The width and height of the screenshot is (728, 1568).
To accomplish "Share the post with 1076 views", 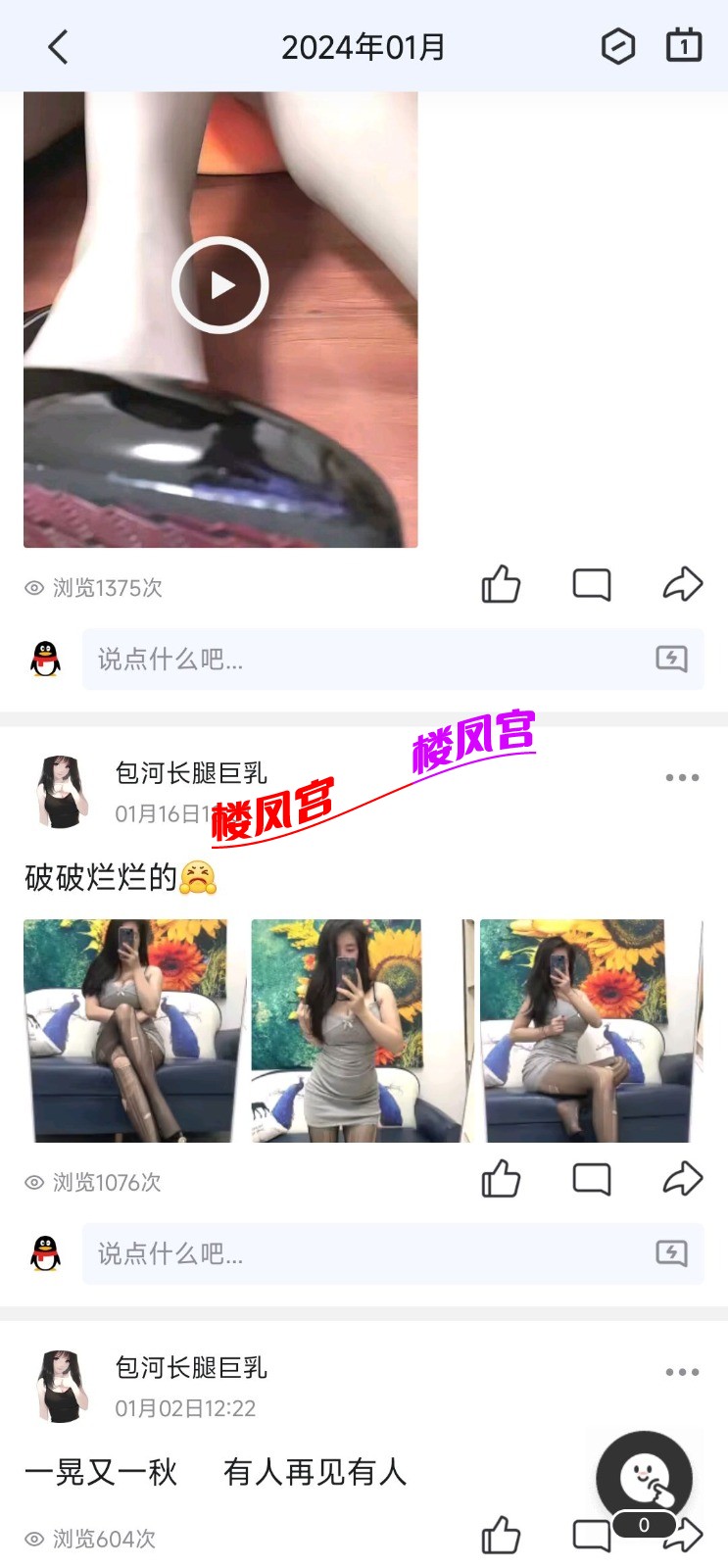I will [x=682, y=1179].
